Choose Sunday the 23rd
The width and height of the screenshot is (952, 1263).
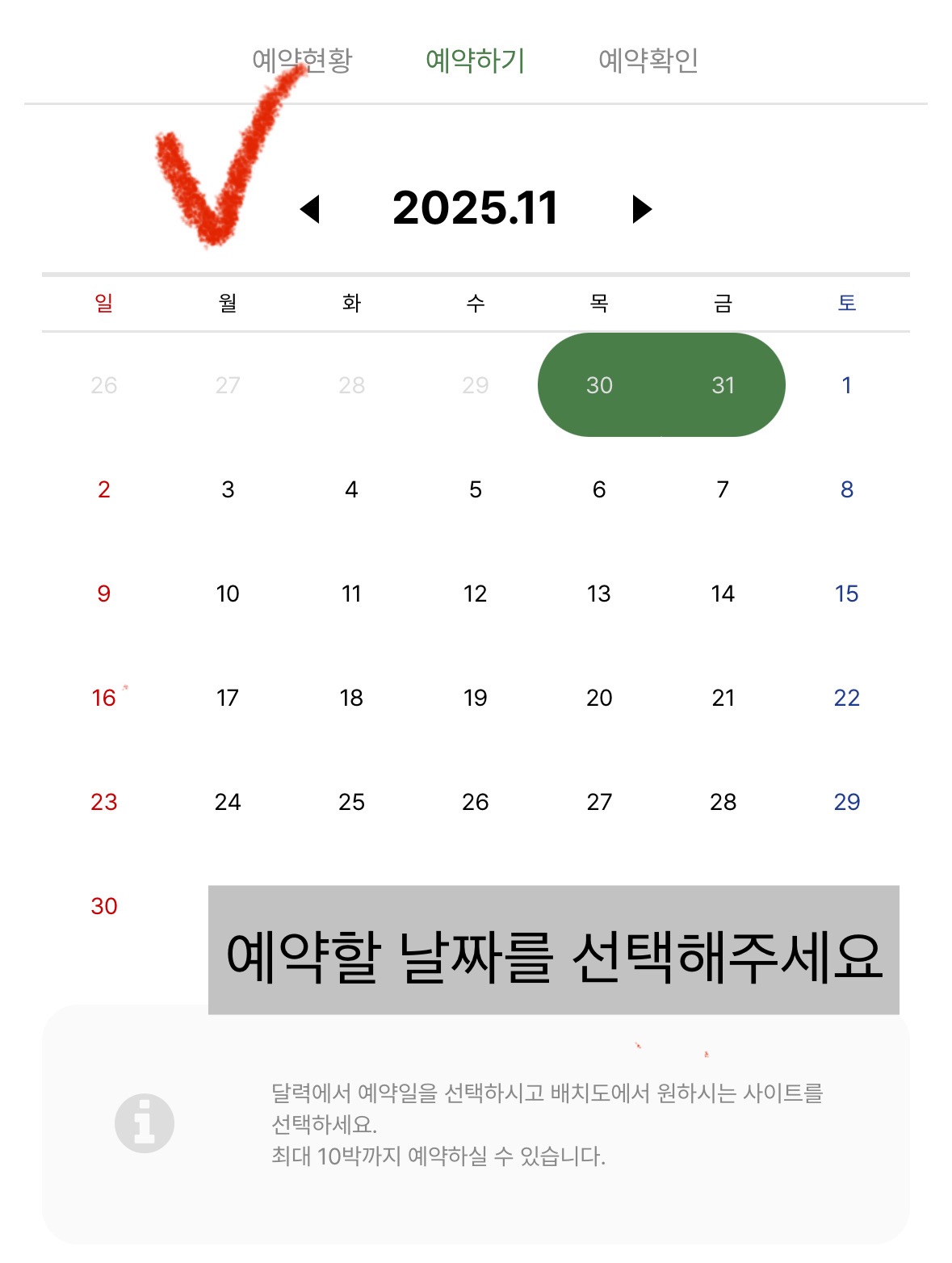(104, 802)
